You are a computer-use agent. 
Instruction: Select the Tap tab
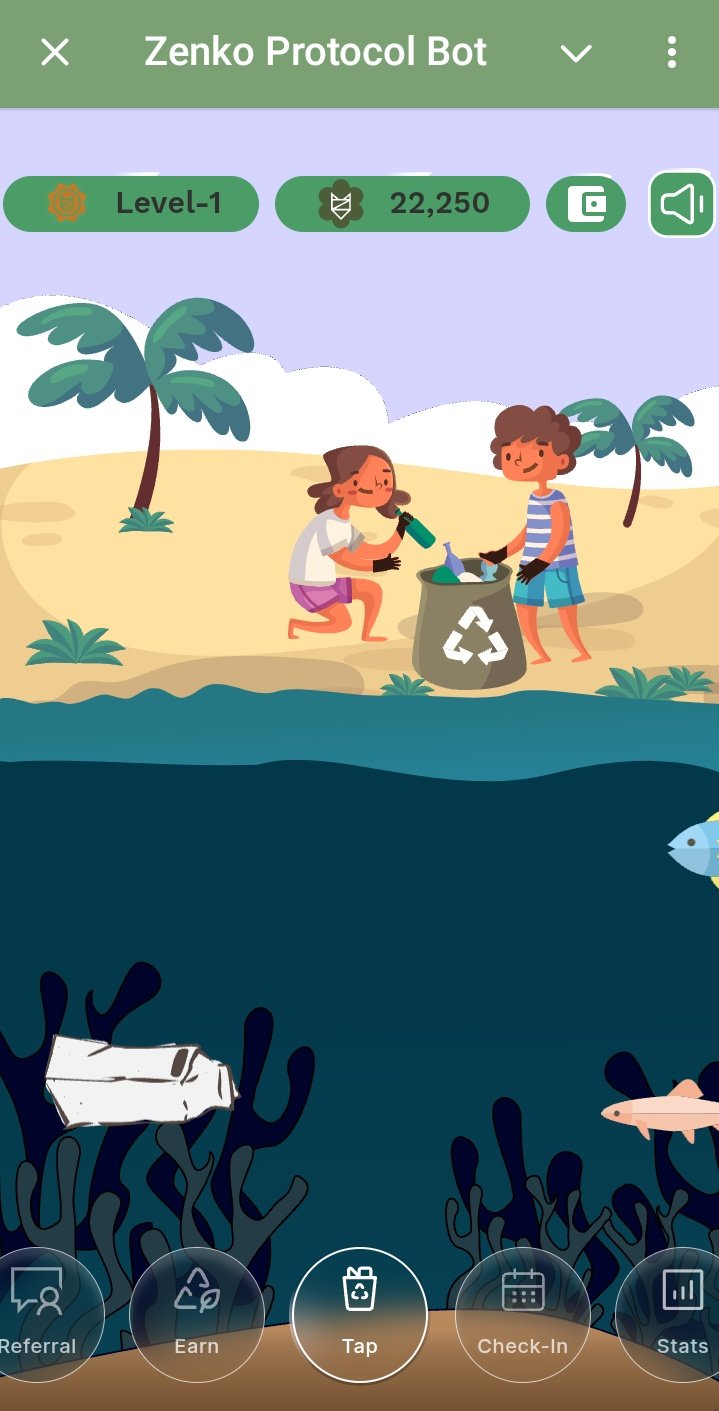pyautogui.click(x=360, y=1314)
